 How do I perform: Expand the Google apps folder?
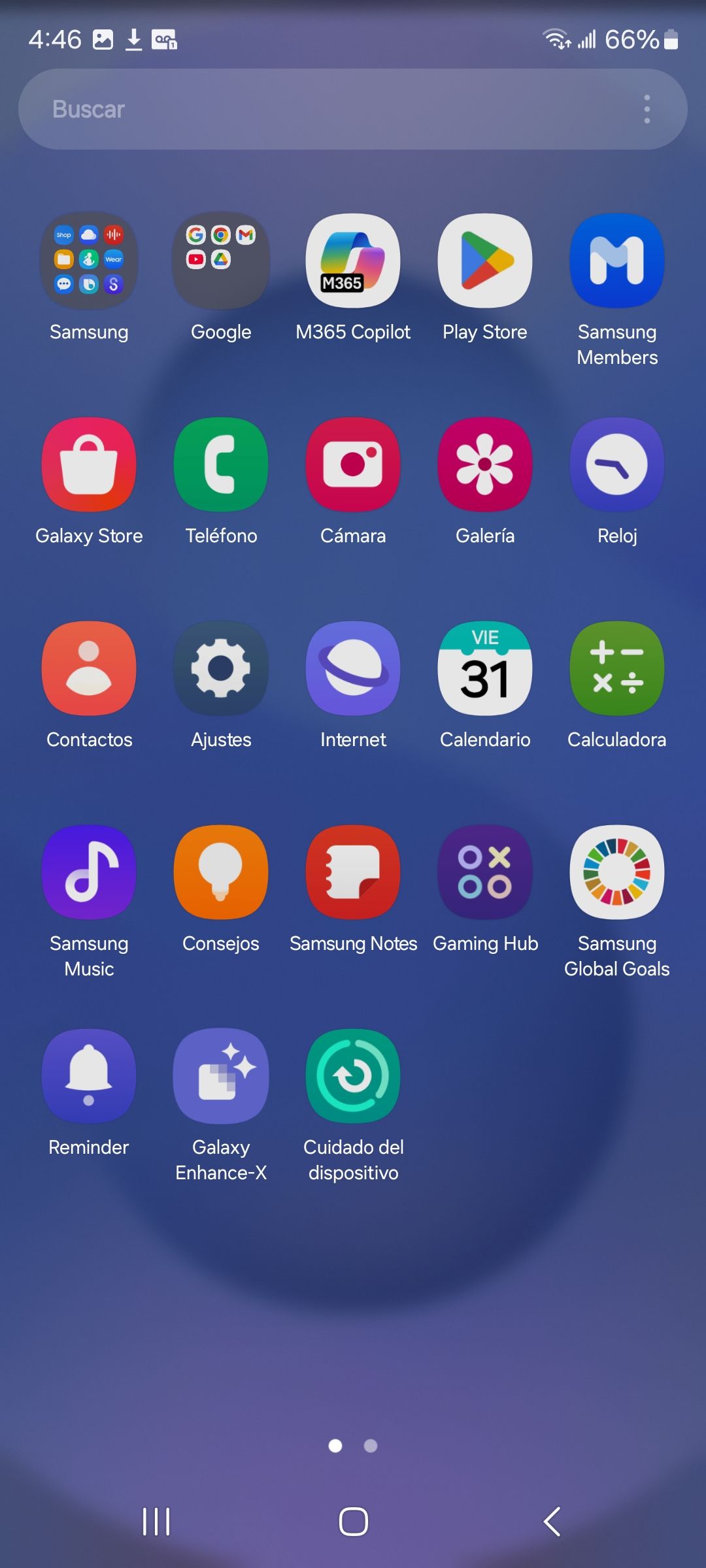tap(221, 260)
